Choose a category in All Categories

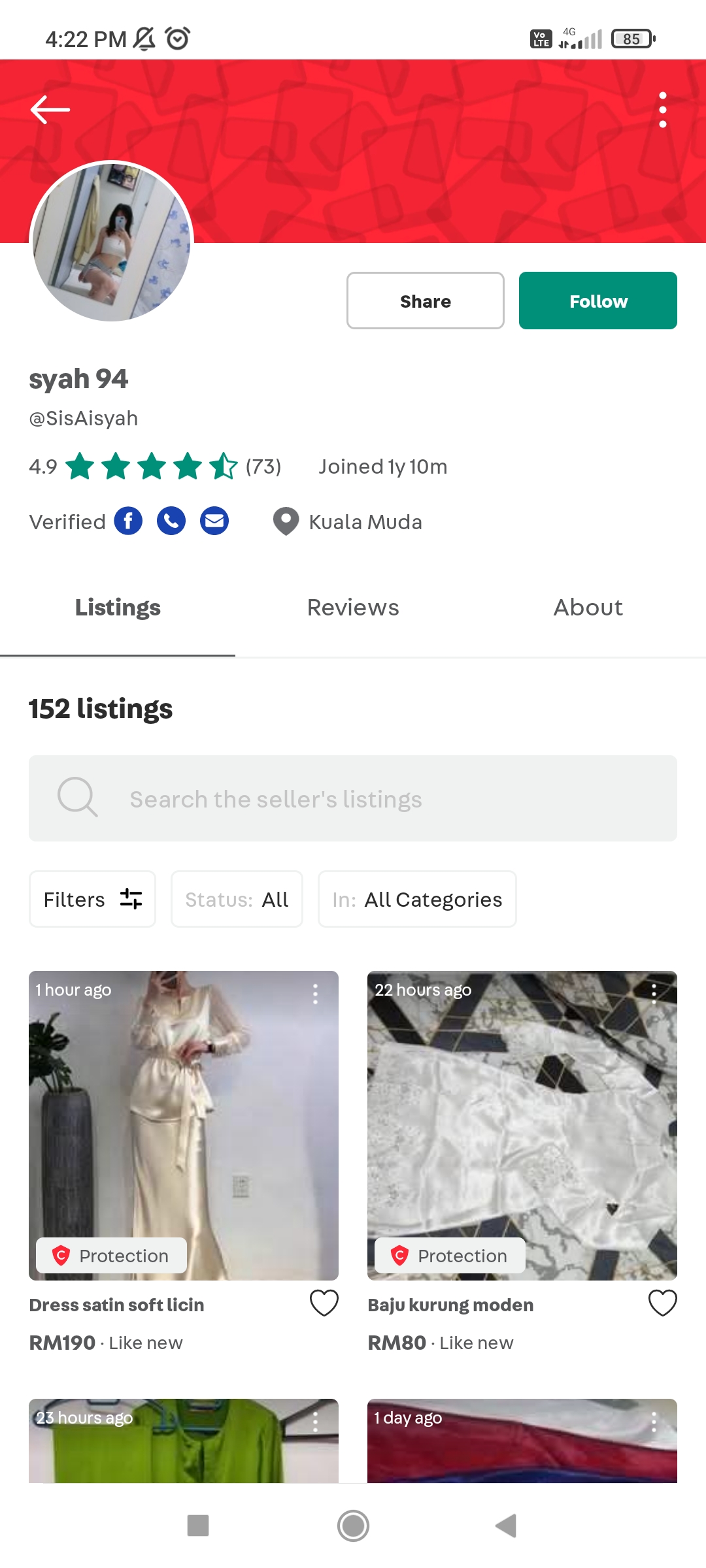pyautogui.click(x=417, y=899)
